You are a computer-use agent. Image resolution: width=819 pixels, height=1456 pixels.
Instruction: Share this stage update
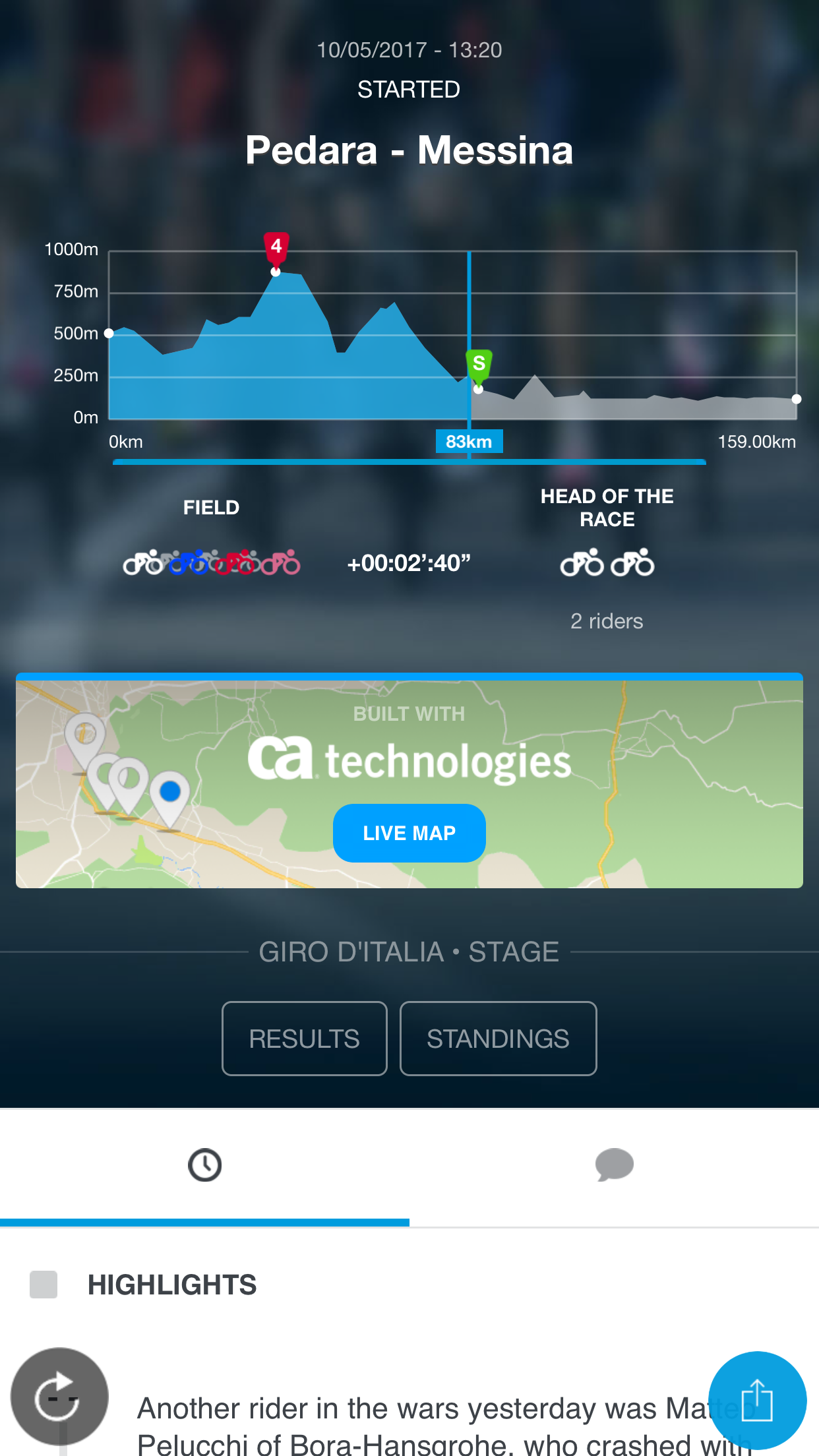pos(757,1401)
